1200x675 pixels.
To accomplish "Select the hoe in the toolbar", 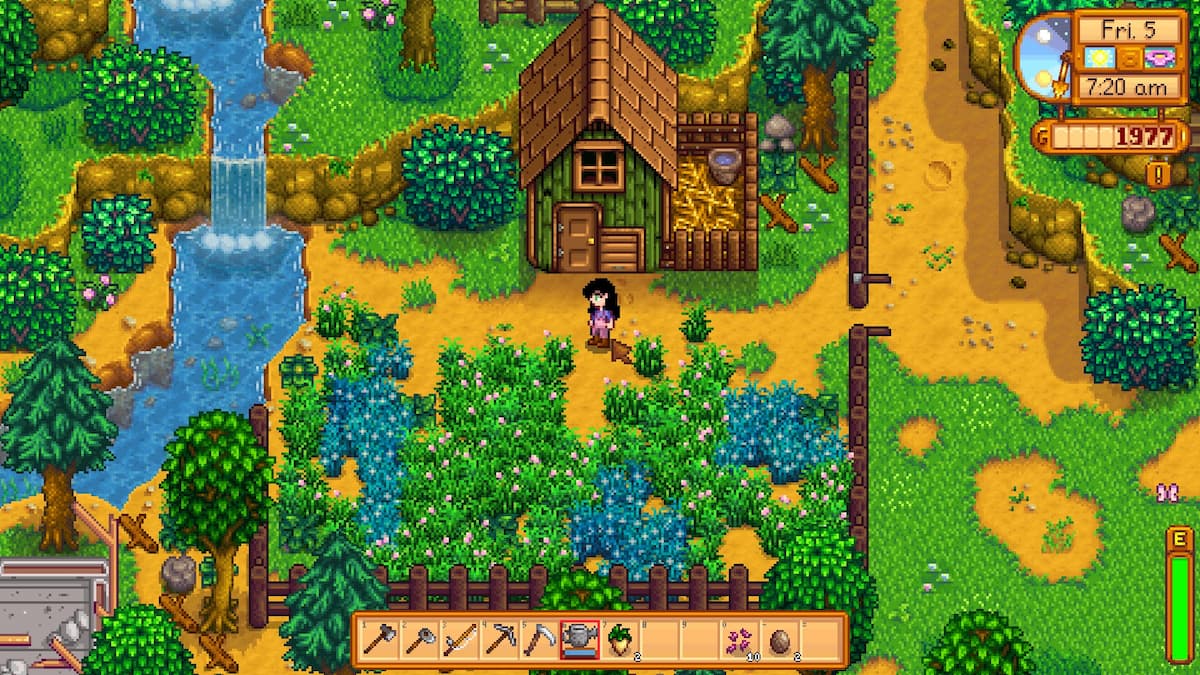I will coord(420,640).
